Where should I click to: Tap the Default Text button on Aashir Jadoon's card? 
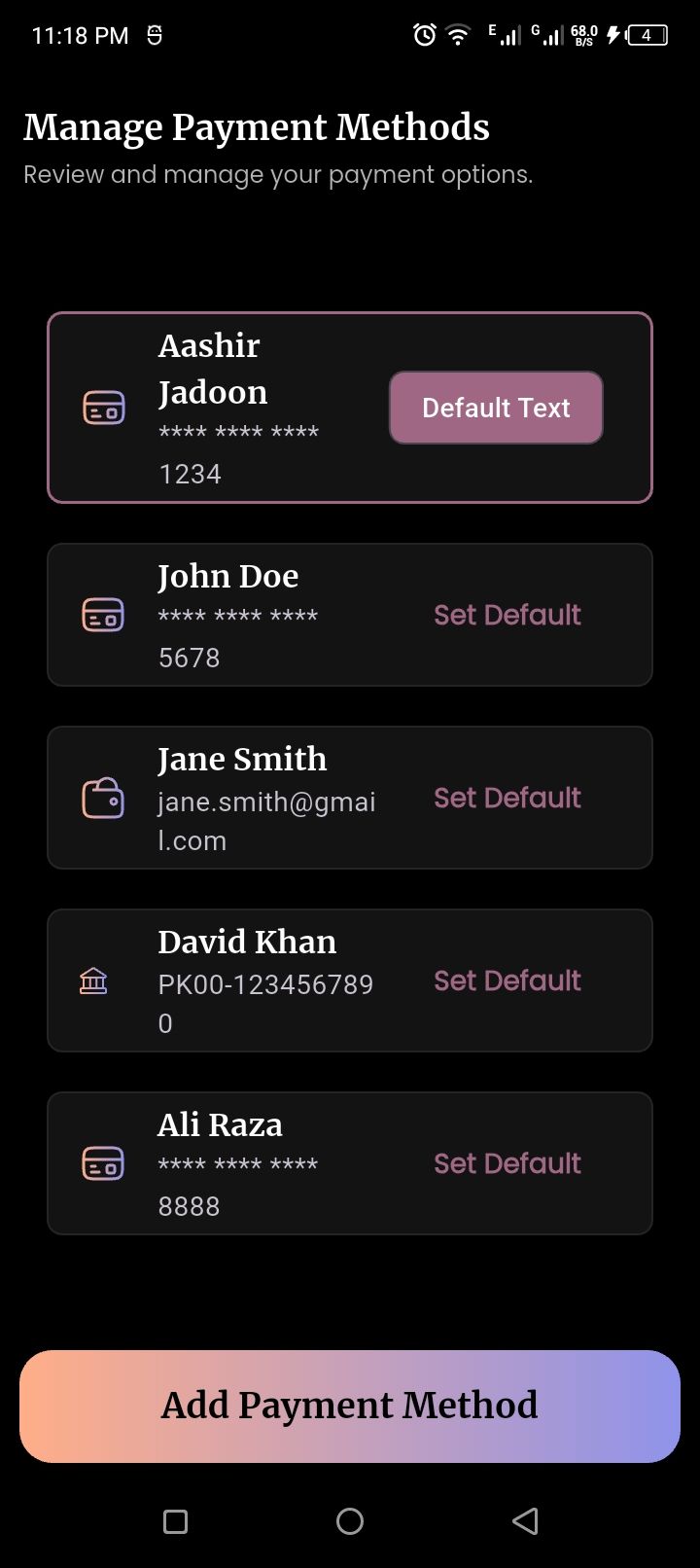[496, 408]
